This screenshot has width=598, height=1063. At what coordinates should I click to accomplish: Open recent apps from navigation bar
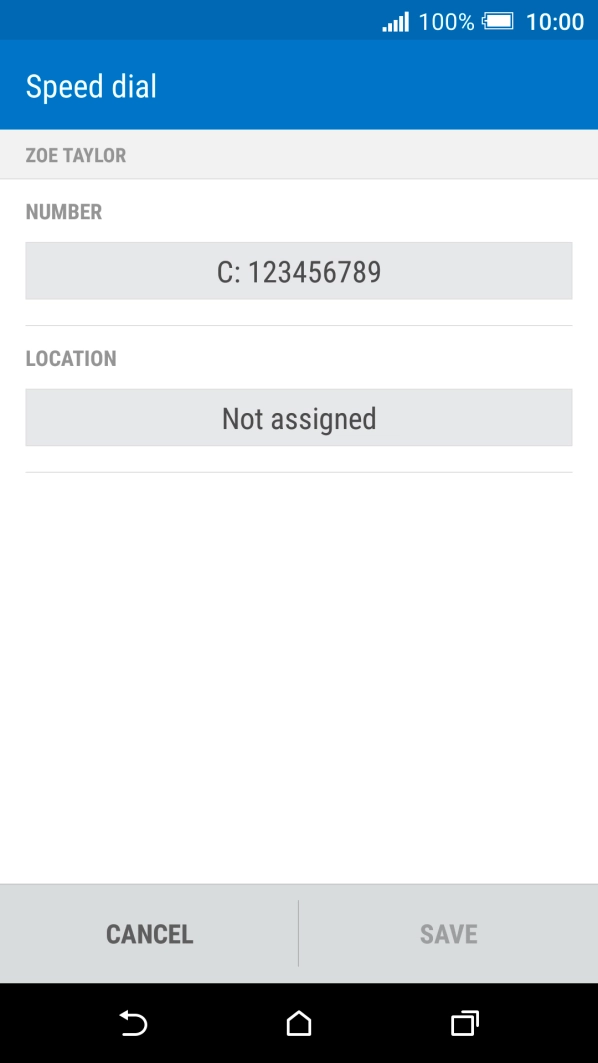tap(465, 1023)
